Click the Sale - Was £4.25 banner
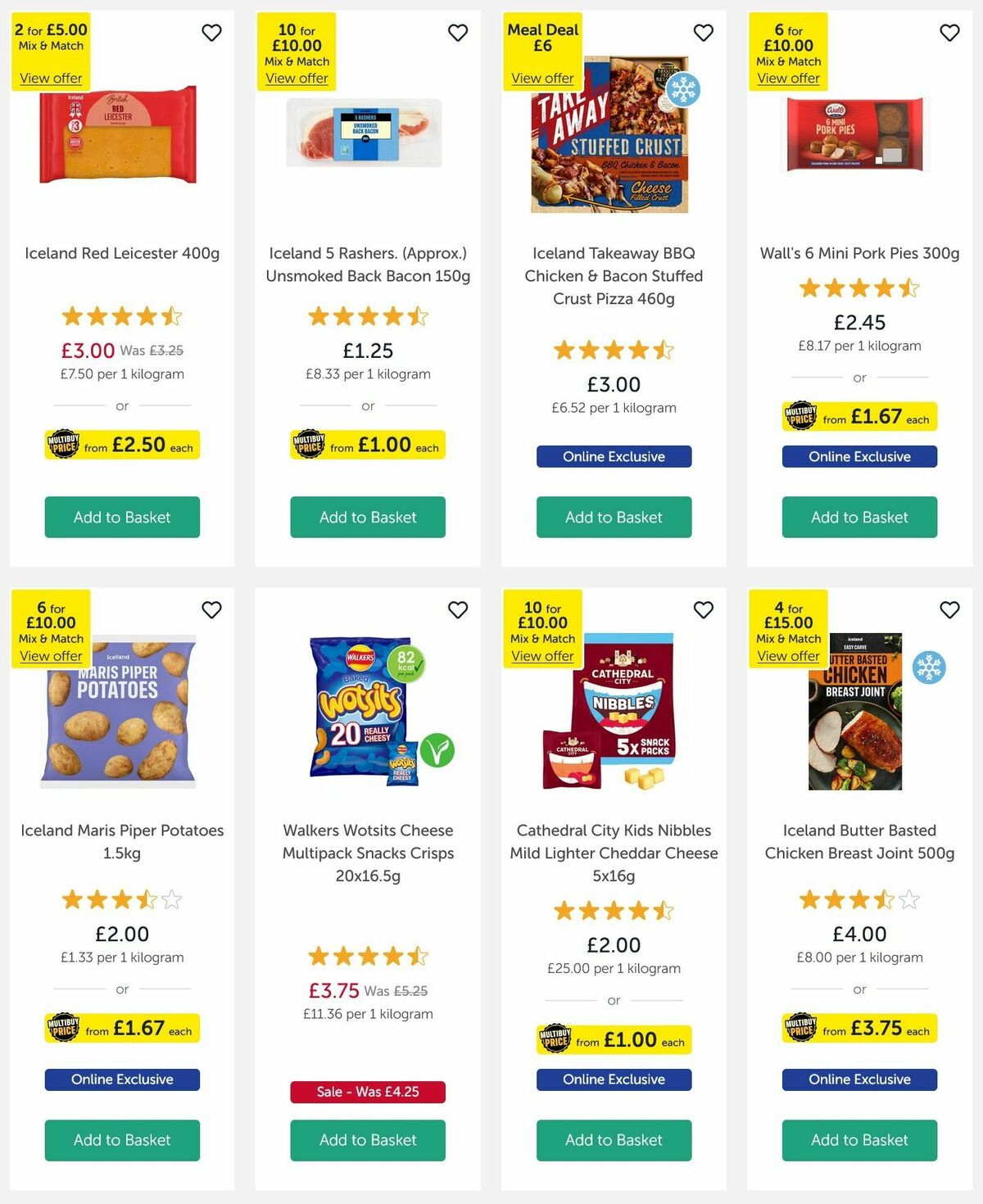The image size is (983, 1204). click(x=367, y=1092)
